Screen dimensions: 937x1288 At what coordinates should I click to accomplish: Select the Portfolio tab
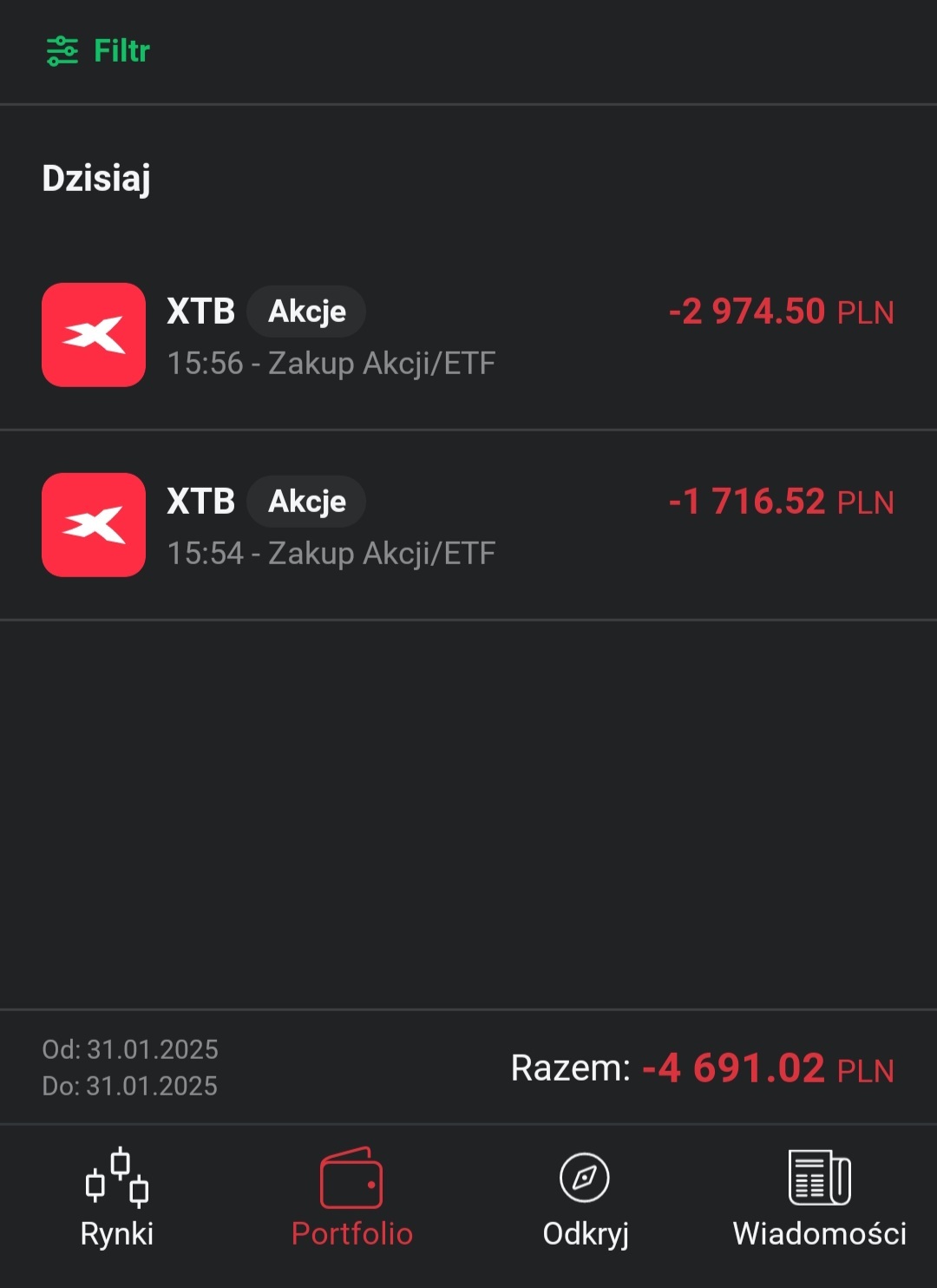pos(351,1199)
